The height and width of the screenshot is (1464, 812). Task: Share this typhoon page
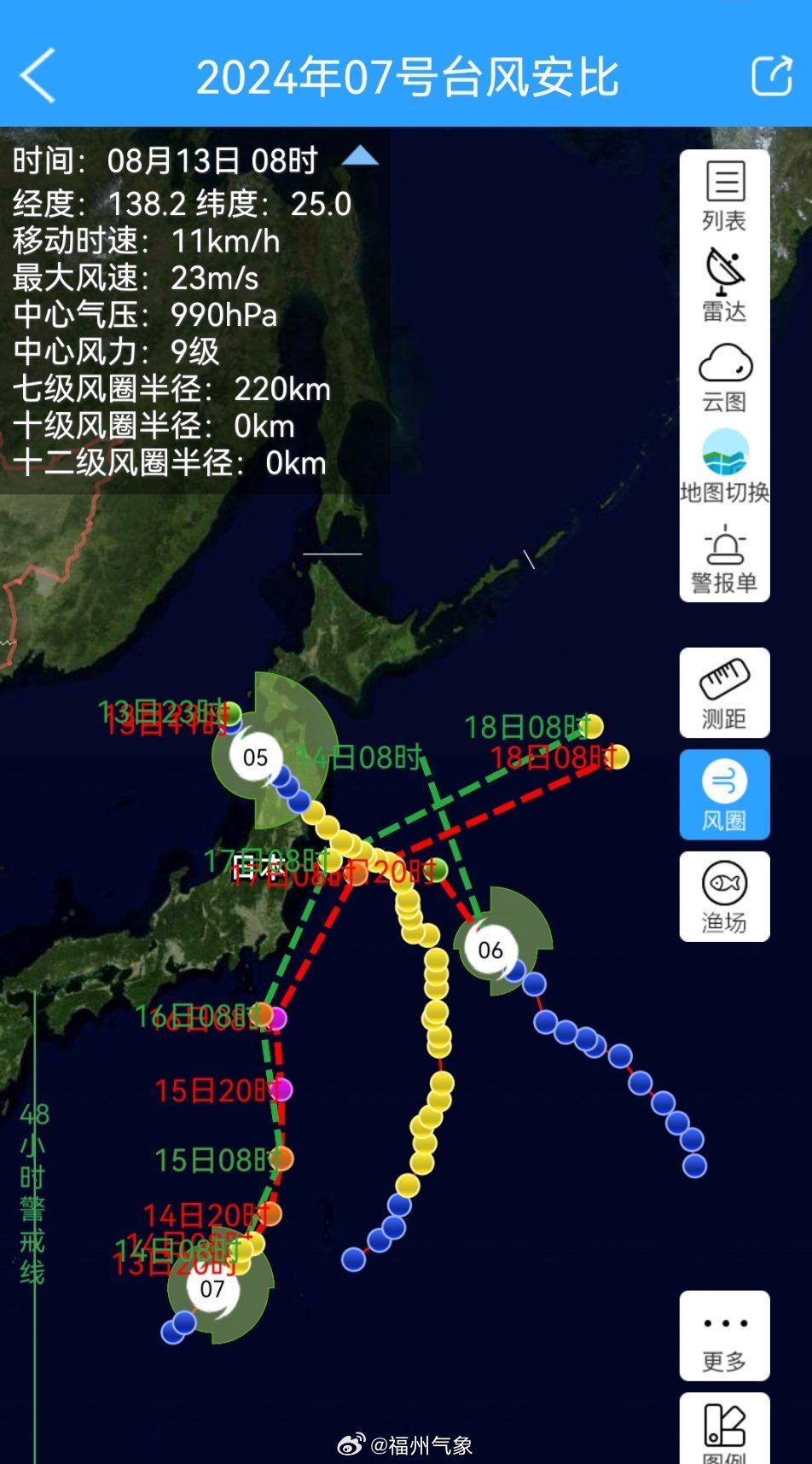(x=772, y=76)
